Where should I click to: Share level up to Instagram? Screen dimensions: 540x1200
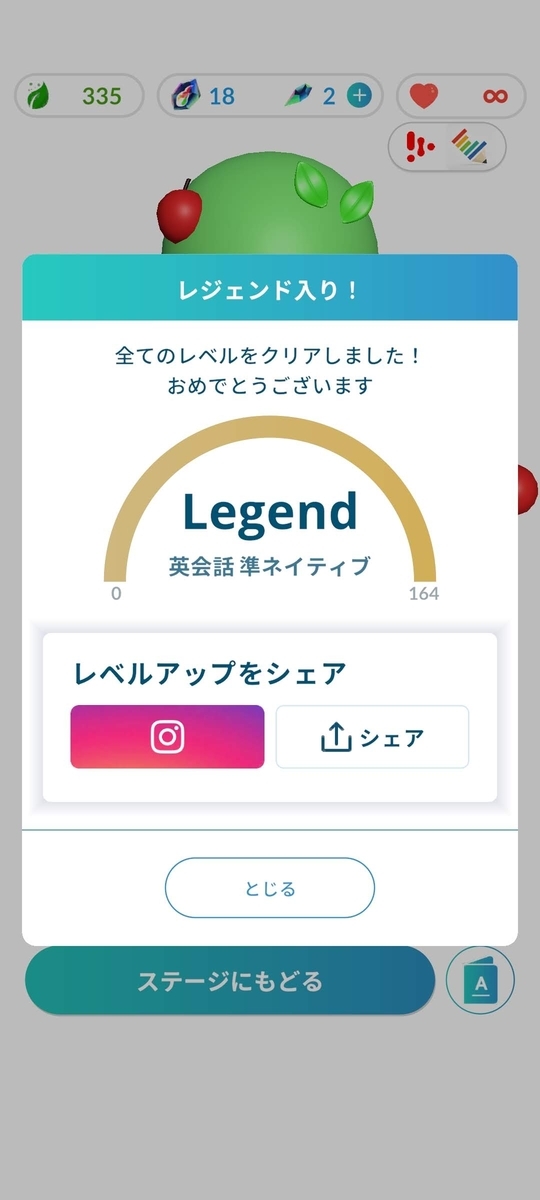click(x=167, y=737)
